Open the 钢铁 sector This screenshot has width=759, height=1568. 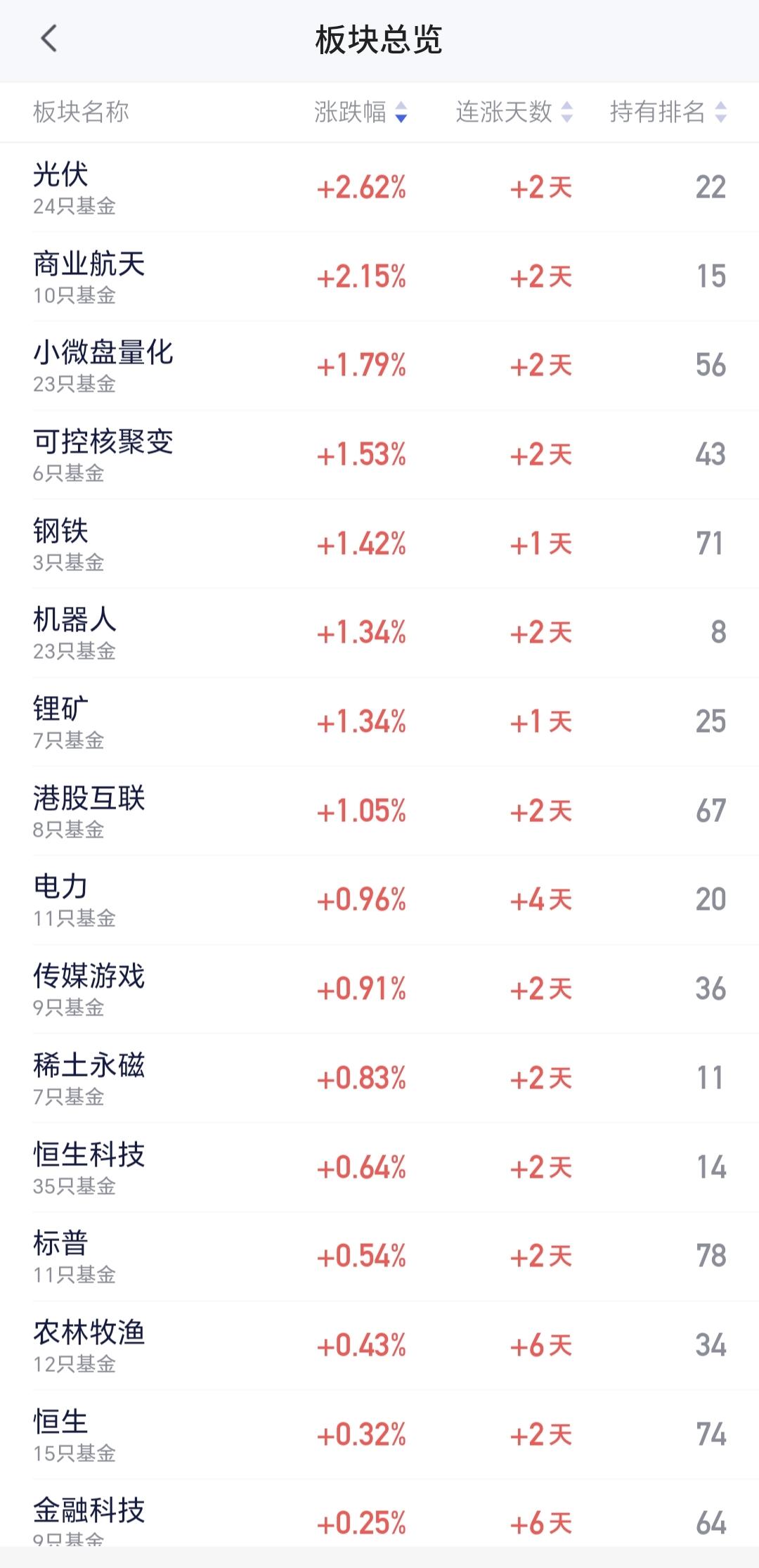click(379, 544)
